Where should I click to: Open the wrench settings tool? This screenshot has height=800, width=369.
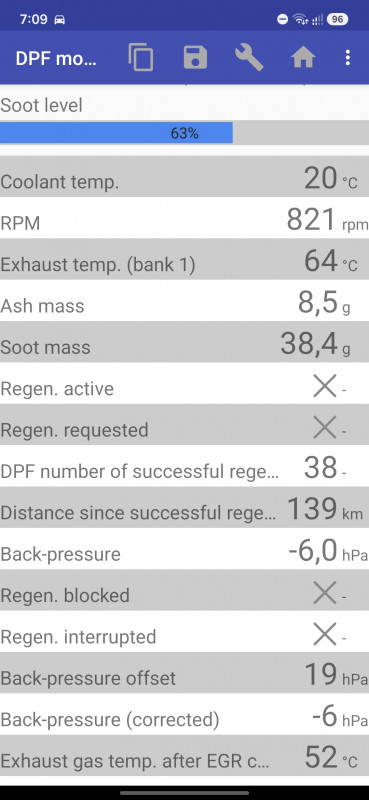249,57
